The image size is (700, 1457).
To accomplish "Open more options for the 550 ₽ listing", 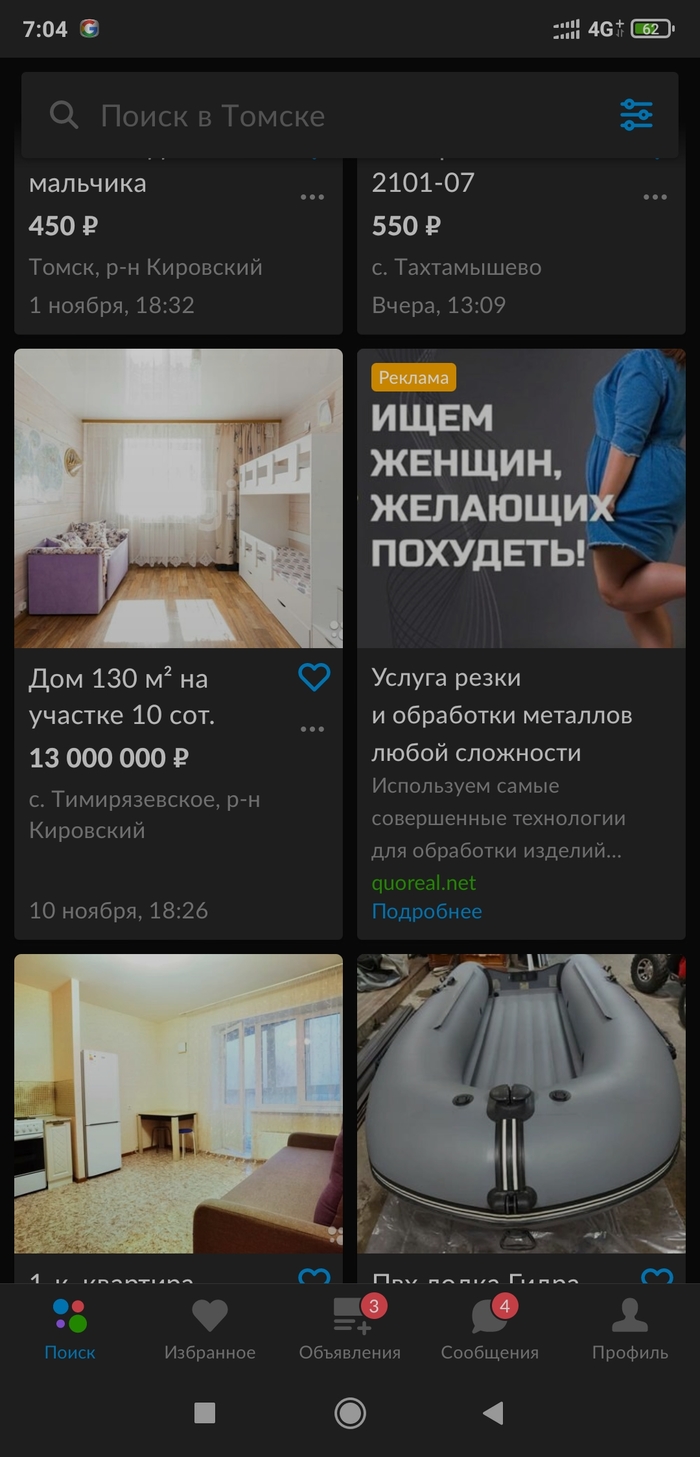I will tap(655, 197).
